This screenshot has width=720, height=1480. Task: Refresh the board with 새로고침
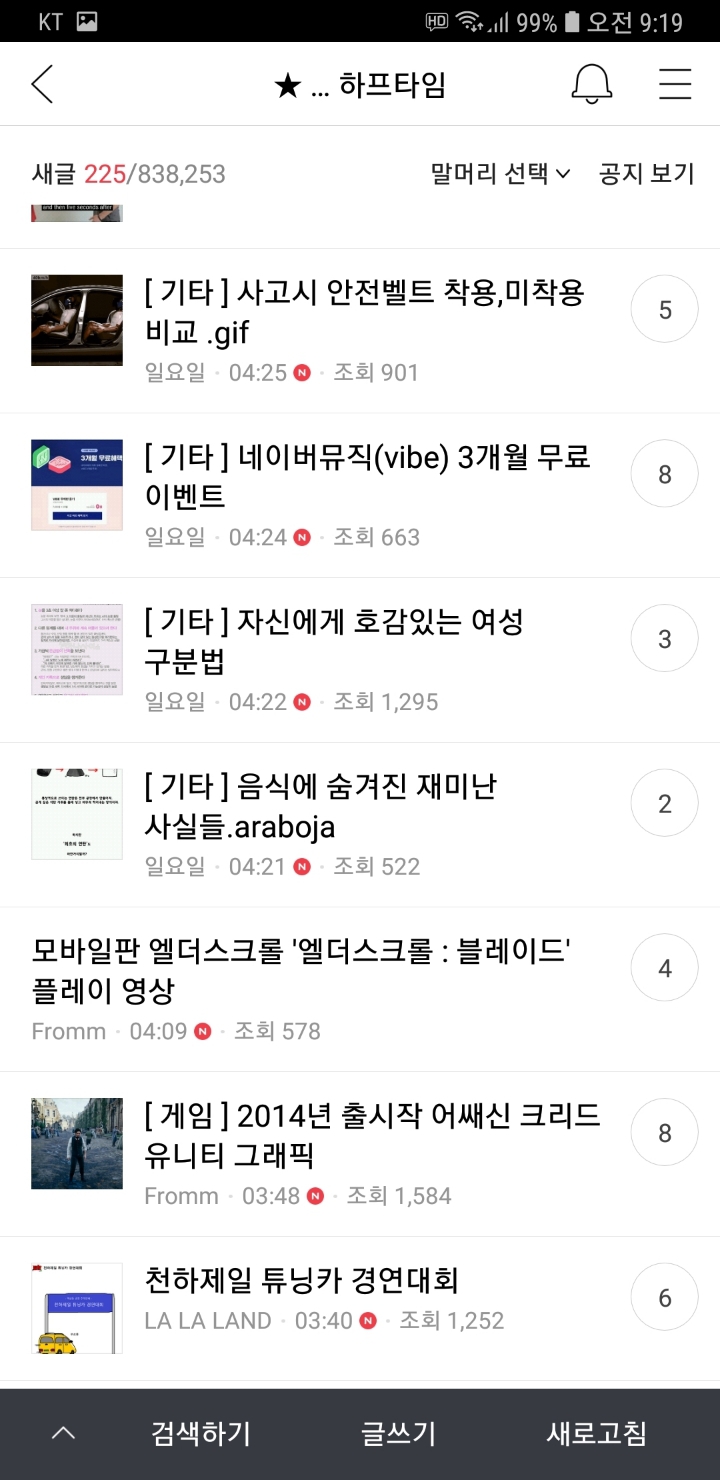(x=594, y=1432)
